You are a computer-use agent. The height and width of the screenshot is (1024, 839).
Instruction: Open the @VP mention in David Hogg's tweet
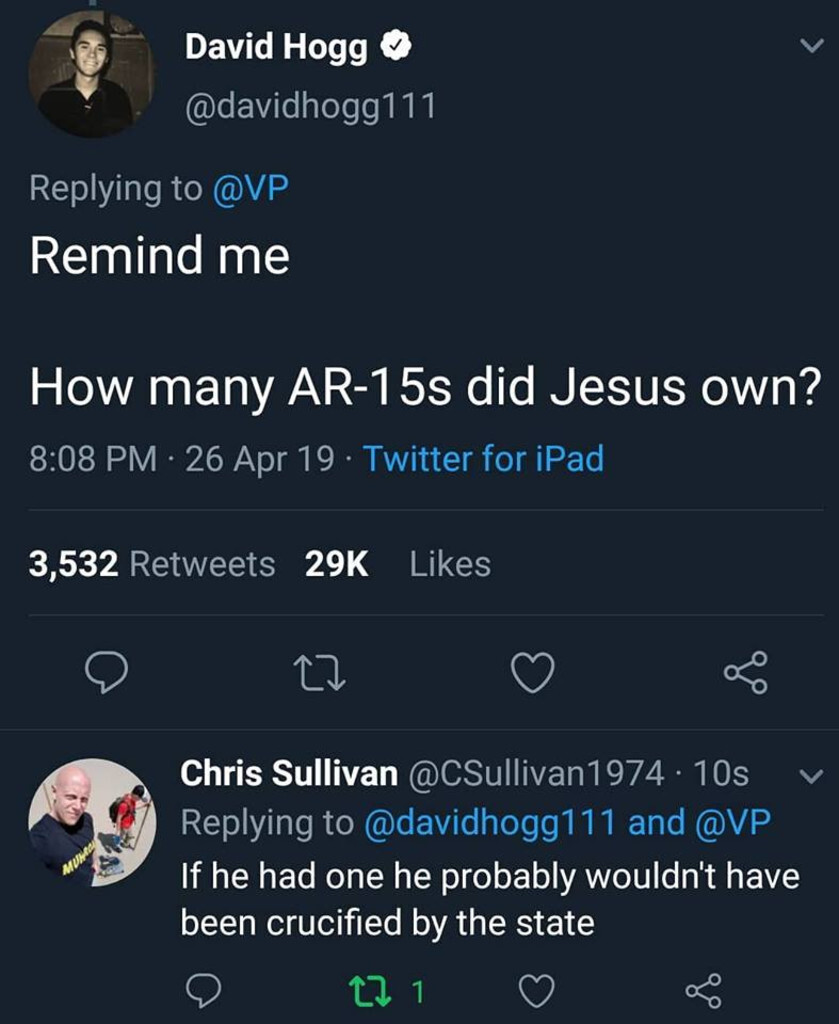[x=250, y=188]
